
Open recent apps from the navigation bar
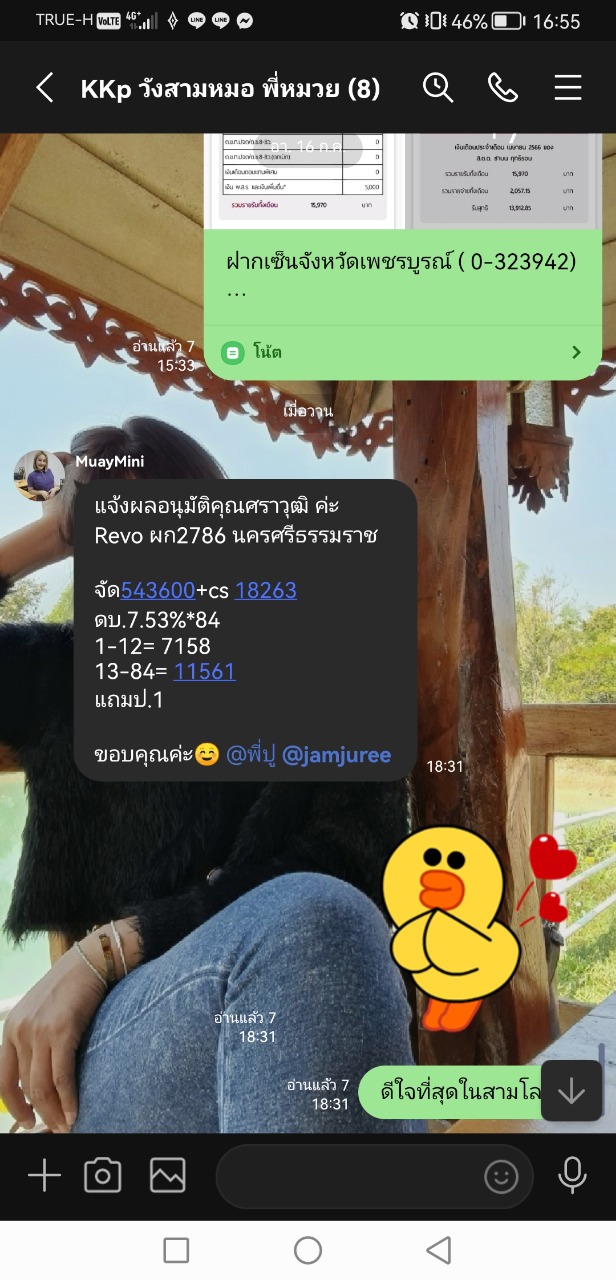[x=176, y=1250]
